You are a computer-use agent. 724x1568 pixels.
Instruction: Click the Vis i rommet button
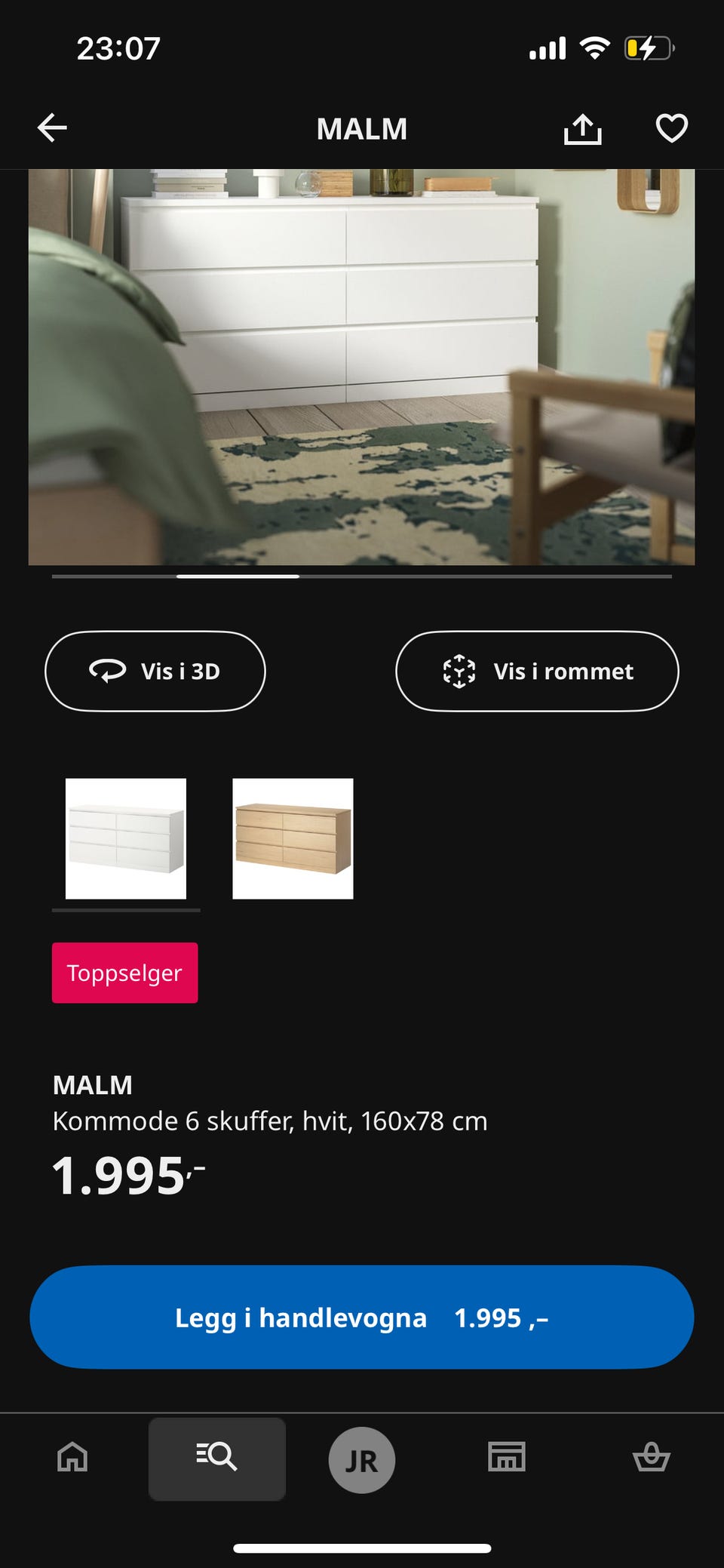(x=536, y=671)
